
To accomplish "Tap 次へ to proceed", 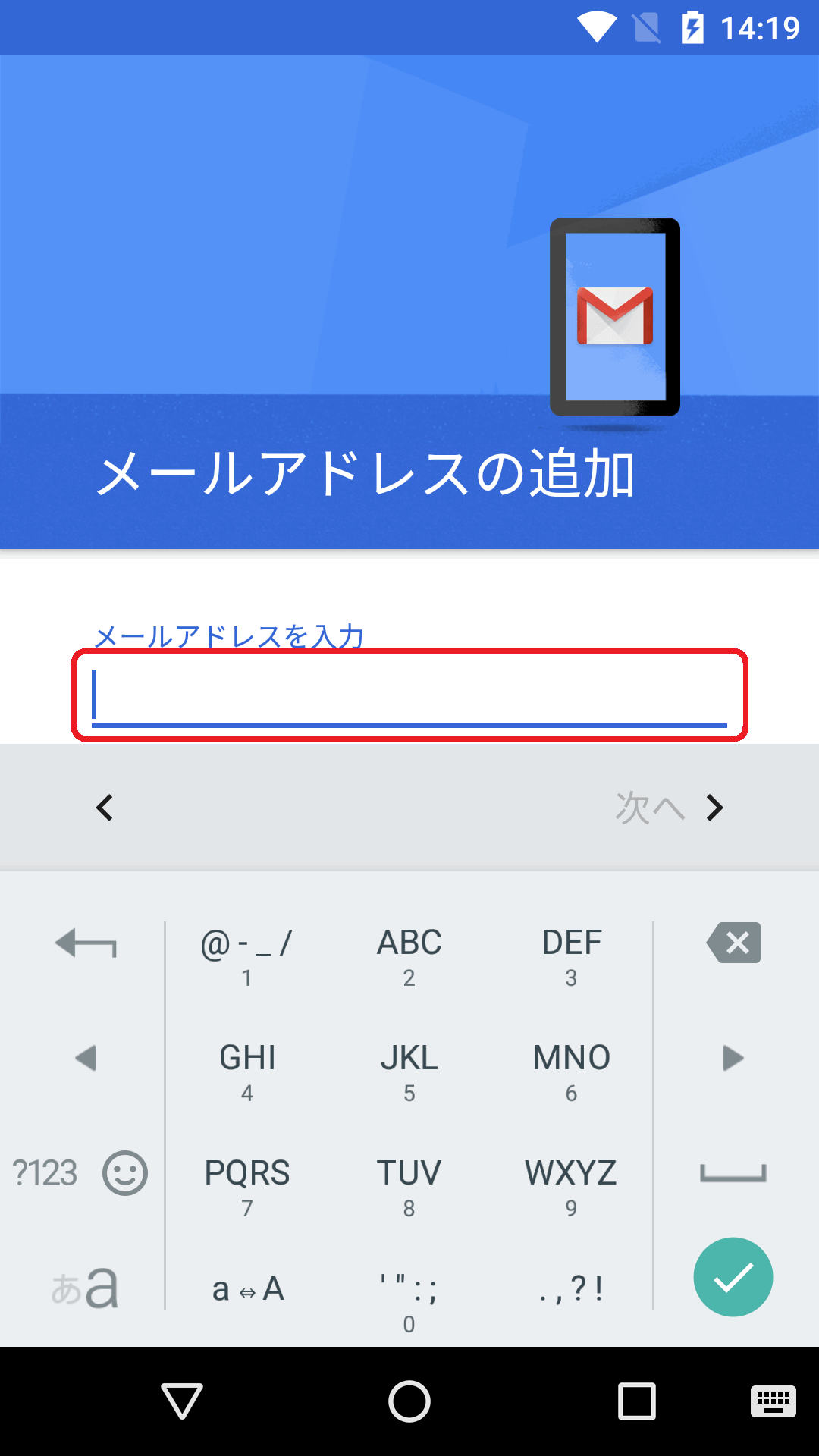I will tap(669, 808).
